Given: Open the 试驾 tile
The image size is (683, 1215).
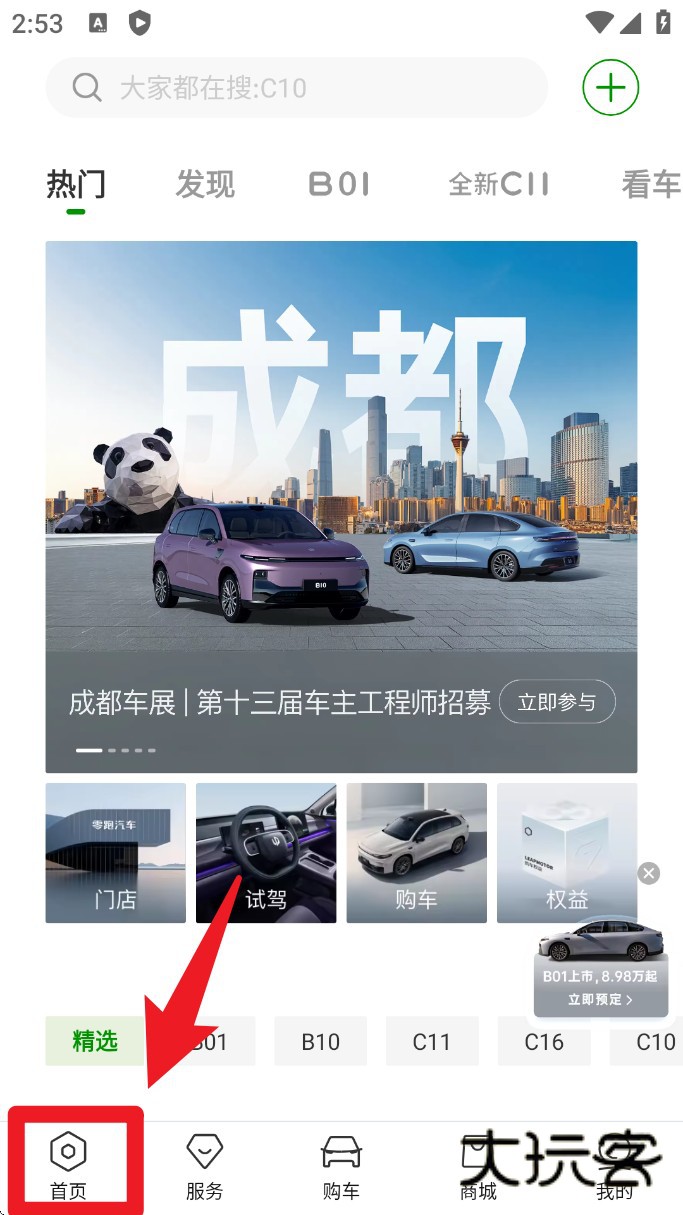Looking at the screenshot, I should tap(266, 852).
